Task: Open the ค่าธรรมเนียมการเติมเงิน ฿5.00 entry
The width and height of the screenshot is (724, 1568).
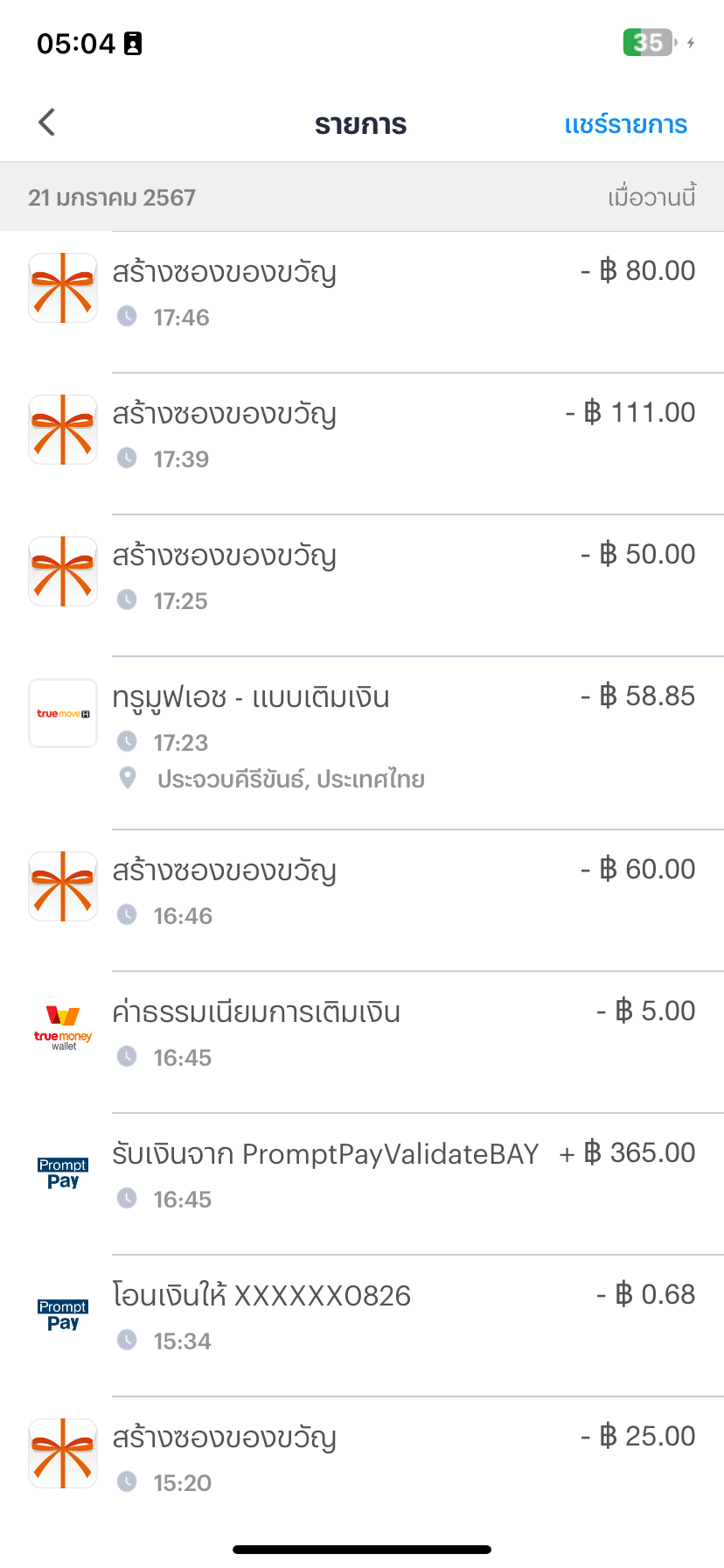Action: [x=362, y=1034]
